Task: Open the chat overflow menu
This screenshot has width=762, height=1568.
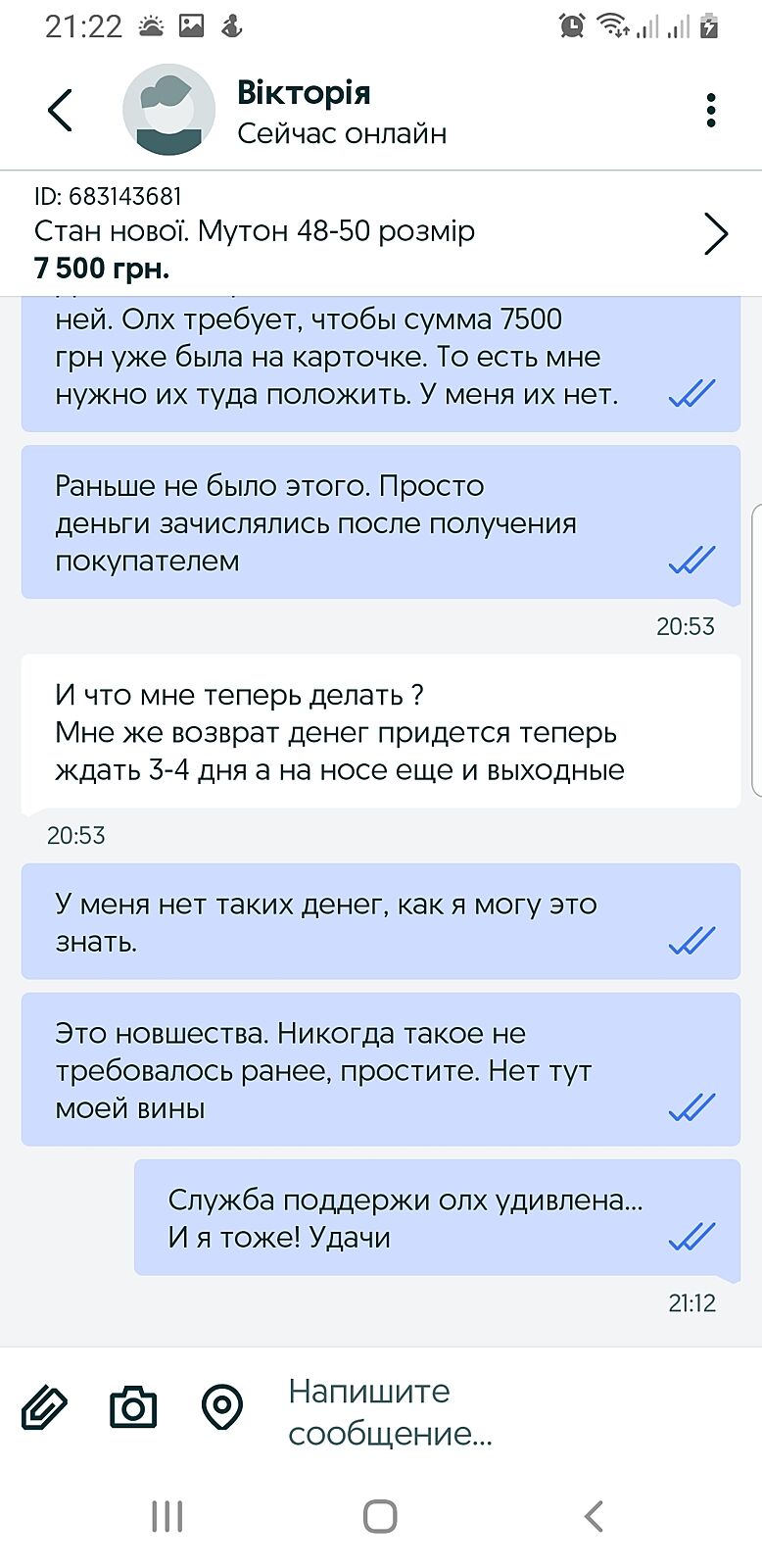Action: (x=711, y=110)
